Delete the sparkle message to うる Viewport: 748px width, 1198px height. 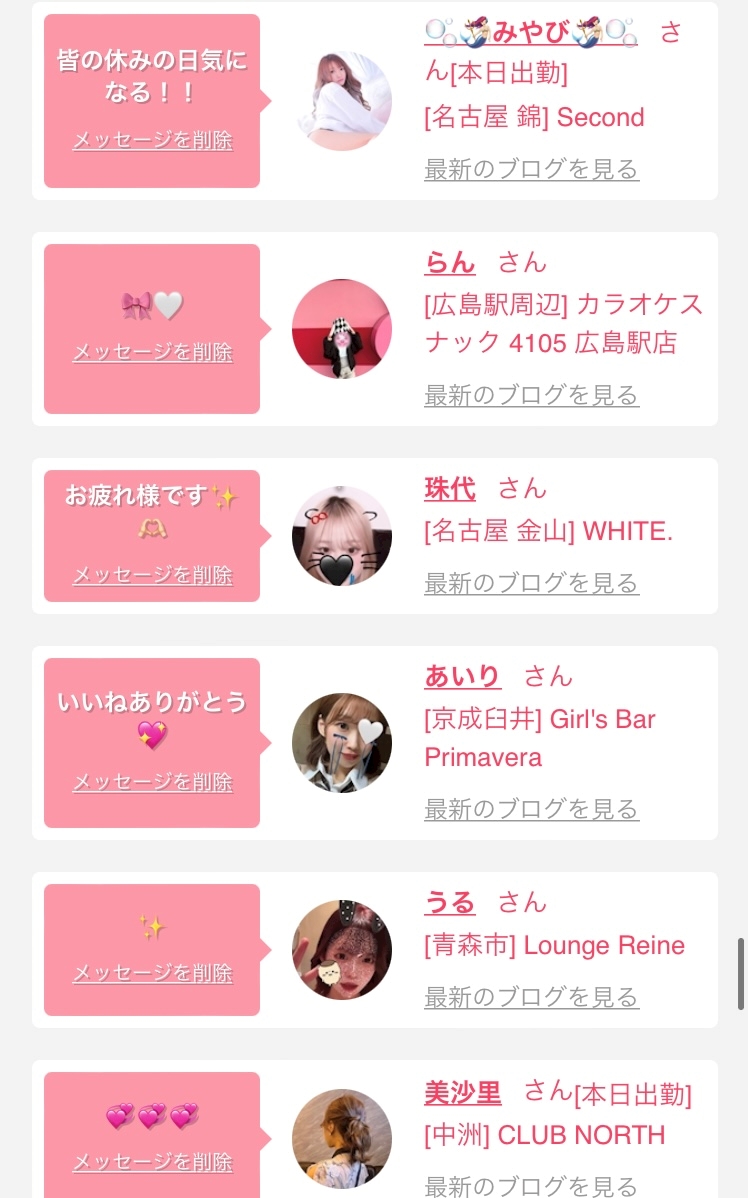152,973
